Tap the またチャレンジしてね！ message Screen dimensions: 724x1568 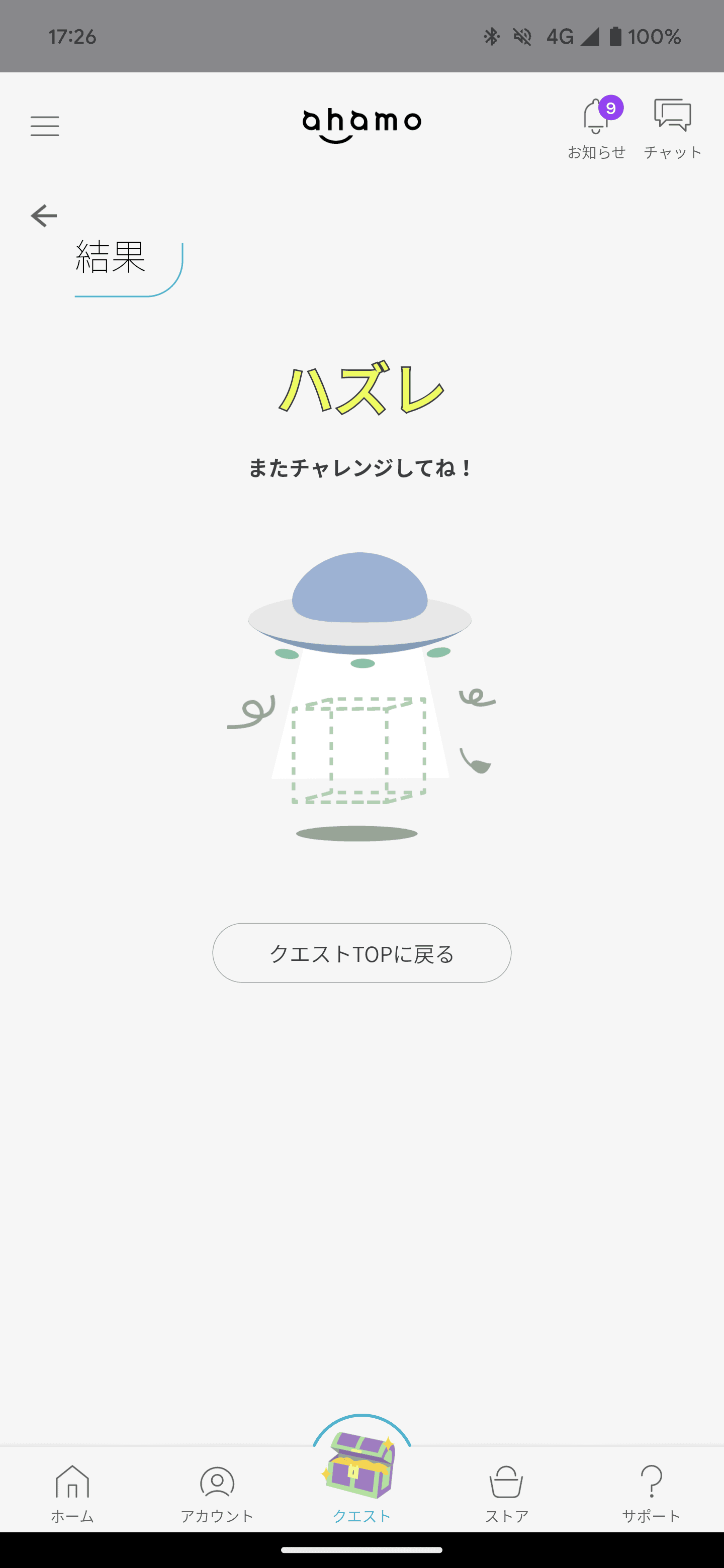pyautogui.click(x=361, y=468)
